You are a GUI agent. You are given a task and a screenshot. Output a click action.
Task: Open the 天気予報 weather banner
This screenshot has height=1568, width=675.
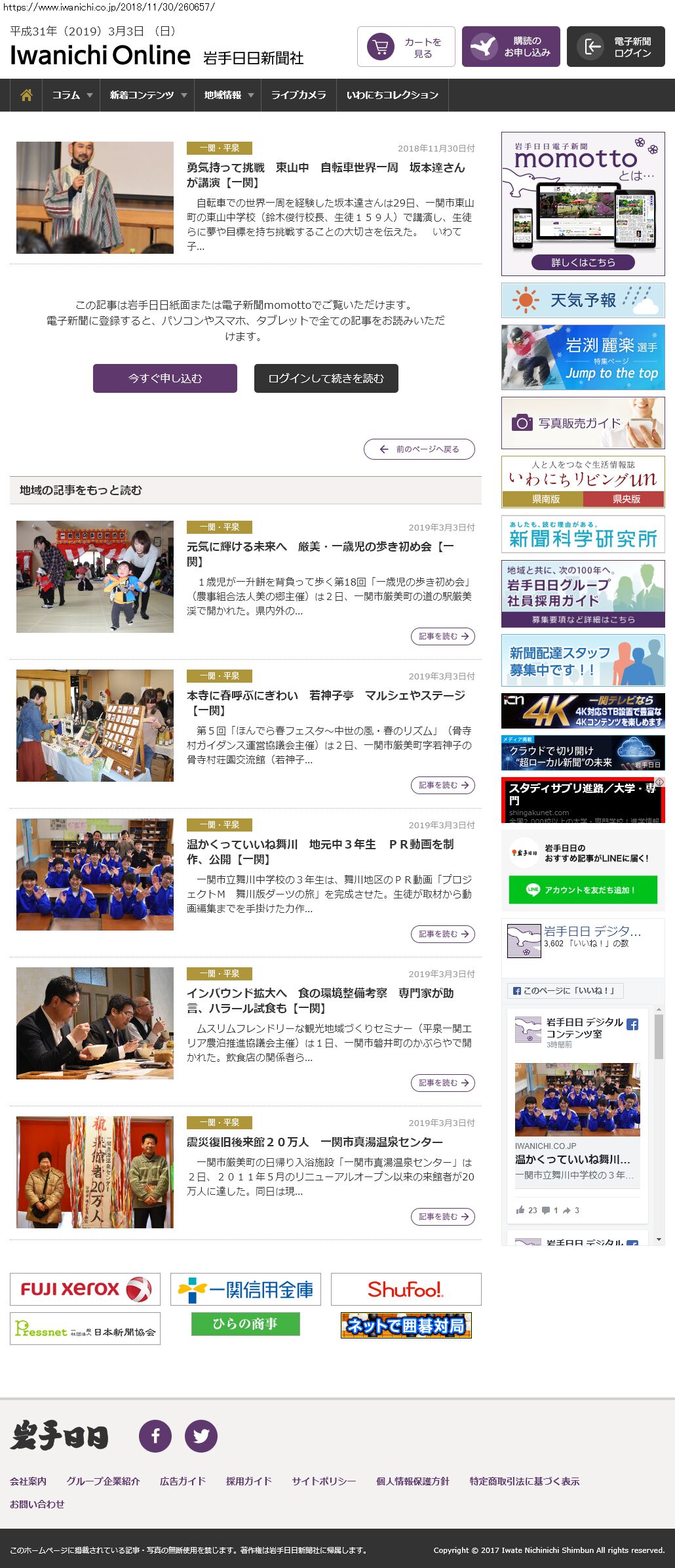583,300
